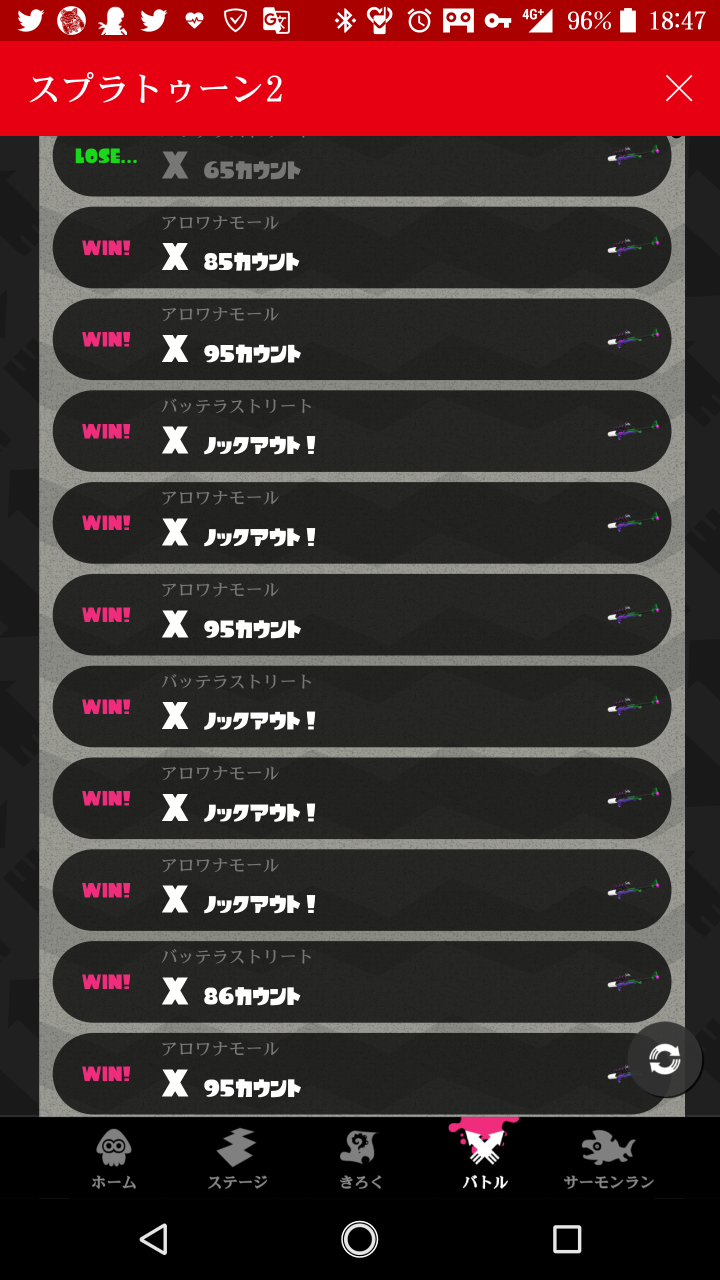The width and height of the screenshot is (720, 1280).
Task: Go to the きろく tab
Action: (360, 1159)
